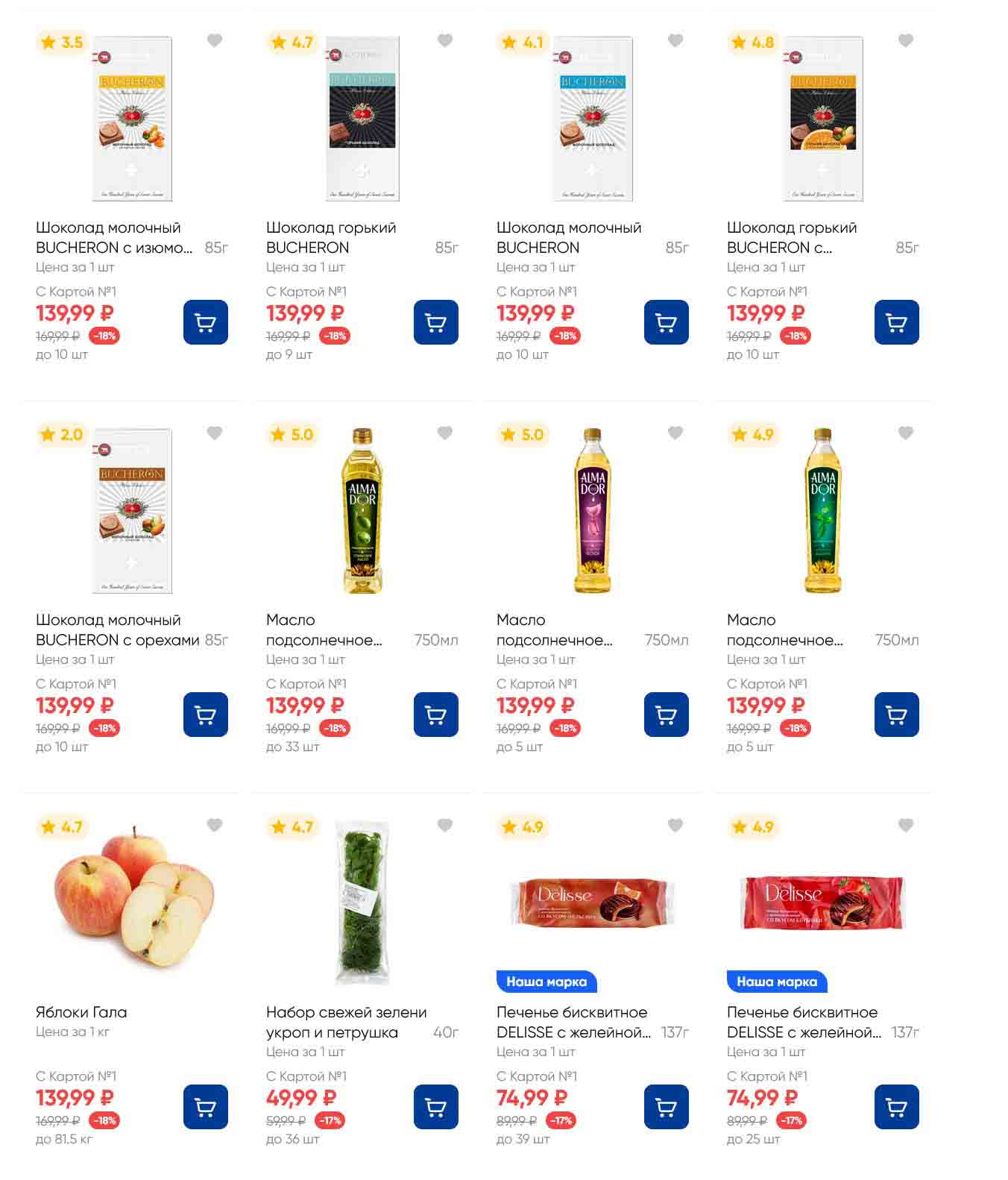The width and height of the screenshot is (1008, 1180).
Task: Add Bucheron milk chocolate with raisins to cart
Action: (205, 322)
